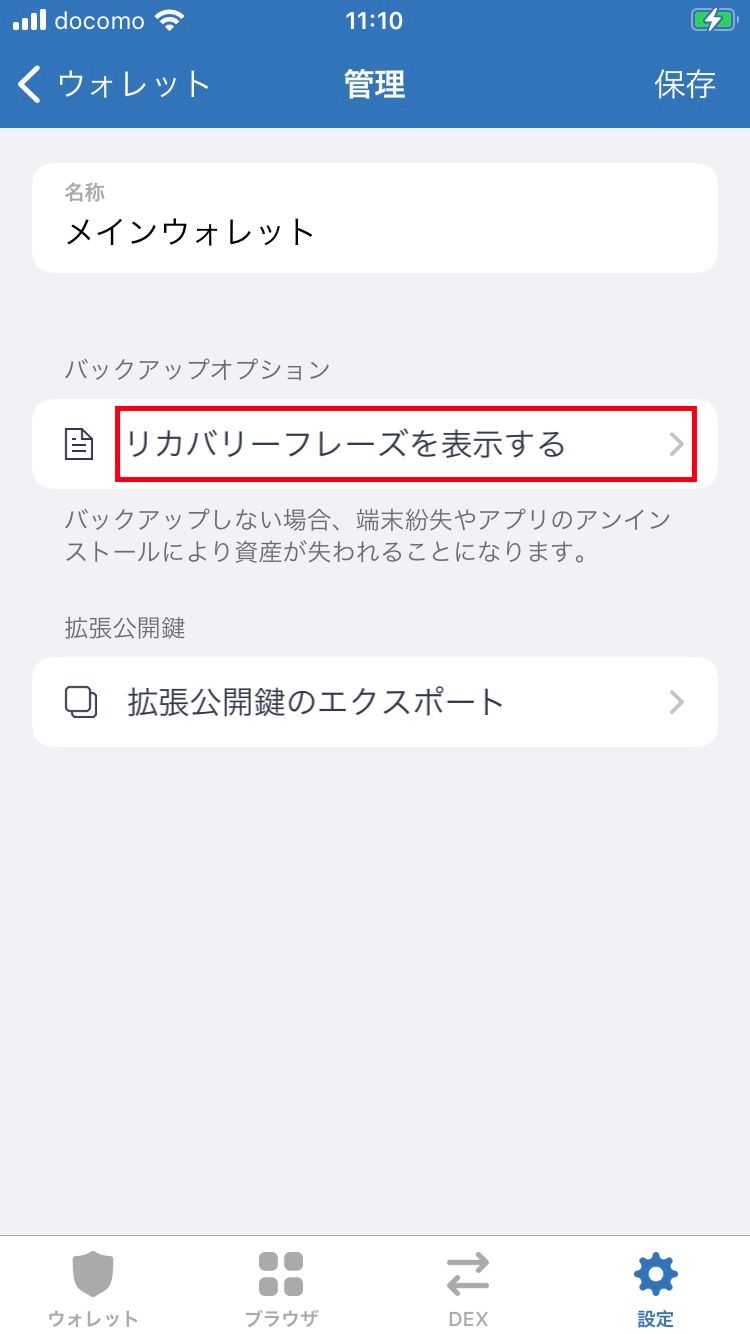The image size is (750, 1334).
Task: Open リカバリーフレーズを表示する
Action: tap(374, 444)
